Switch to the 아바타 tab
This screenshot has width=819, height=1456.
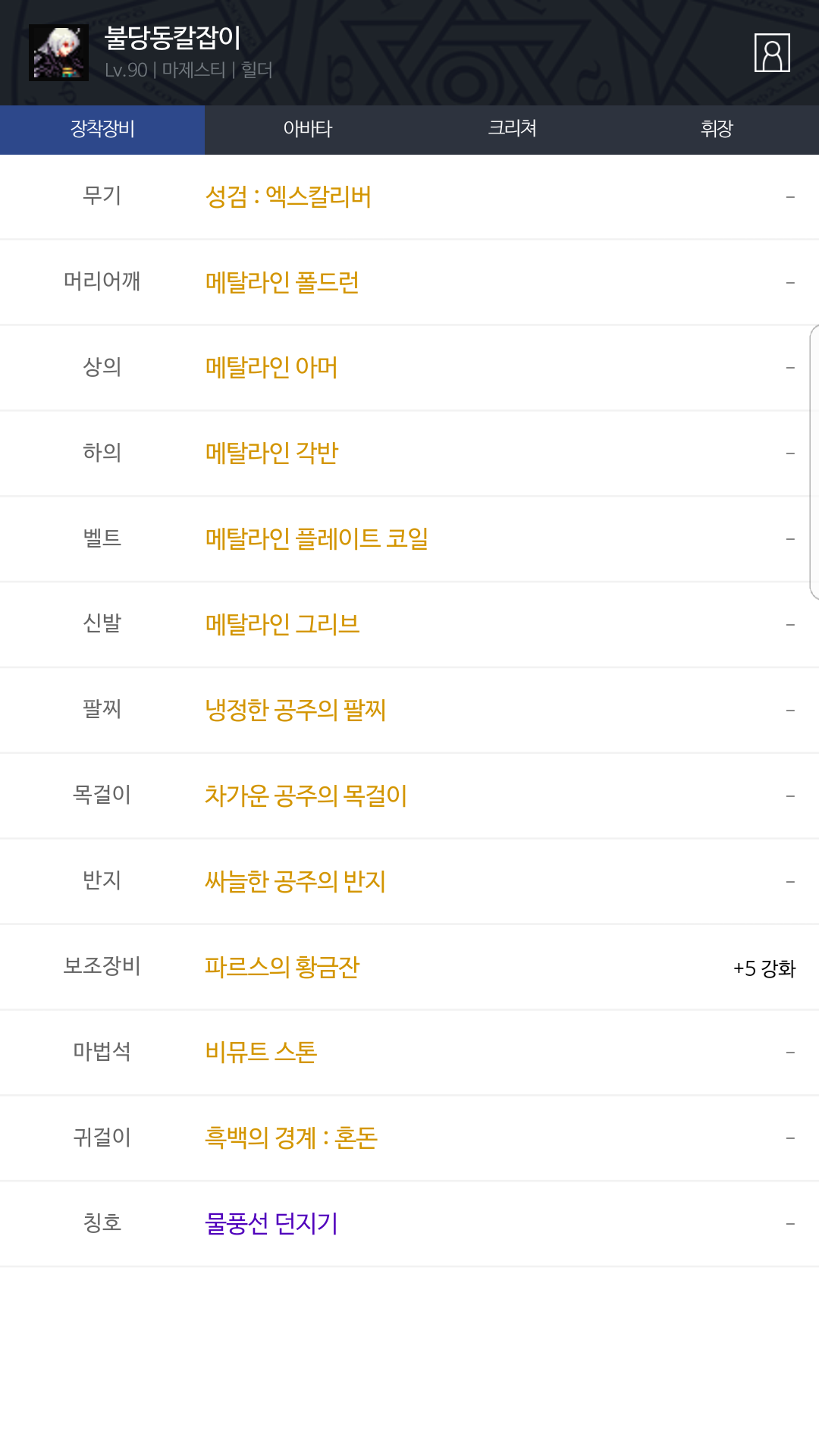(307, 129)
